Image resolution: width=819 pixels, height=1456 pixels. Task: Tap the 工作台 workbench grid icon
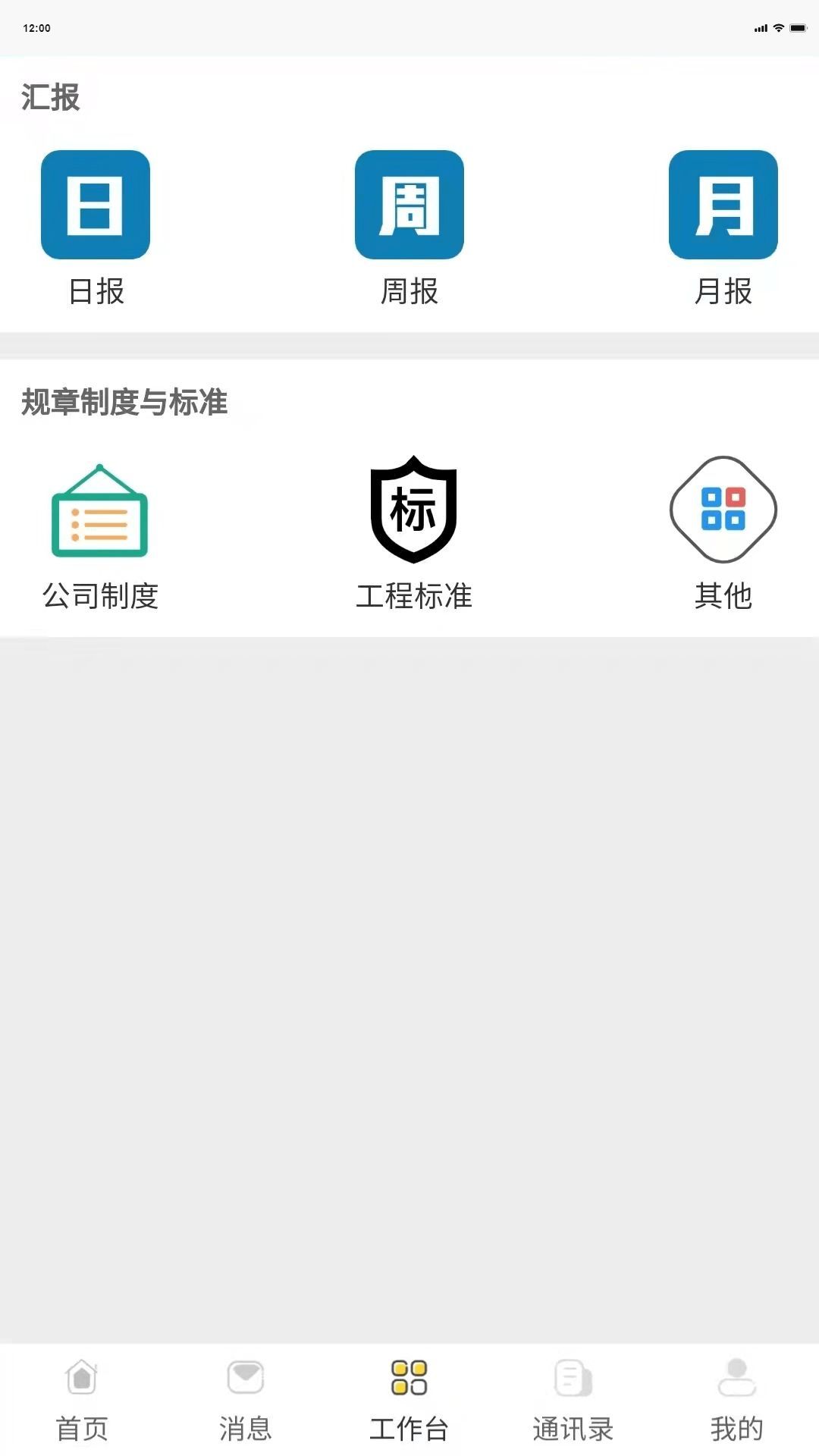coord(409,1382)
